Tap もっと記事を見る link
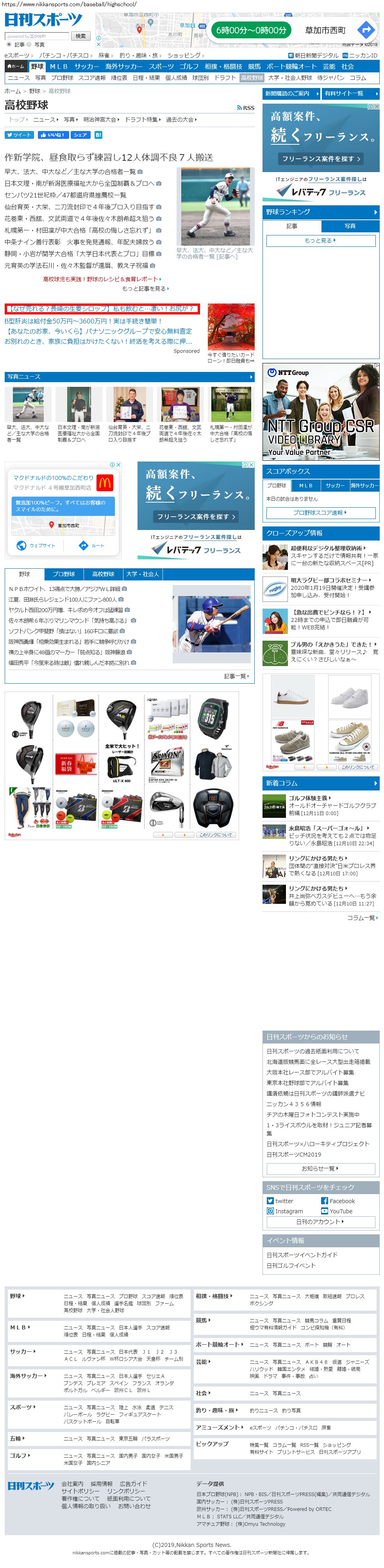This screenshot has width=384, height=1568. (x=145, y=289)
